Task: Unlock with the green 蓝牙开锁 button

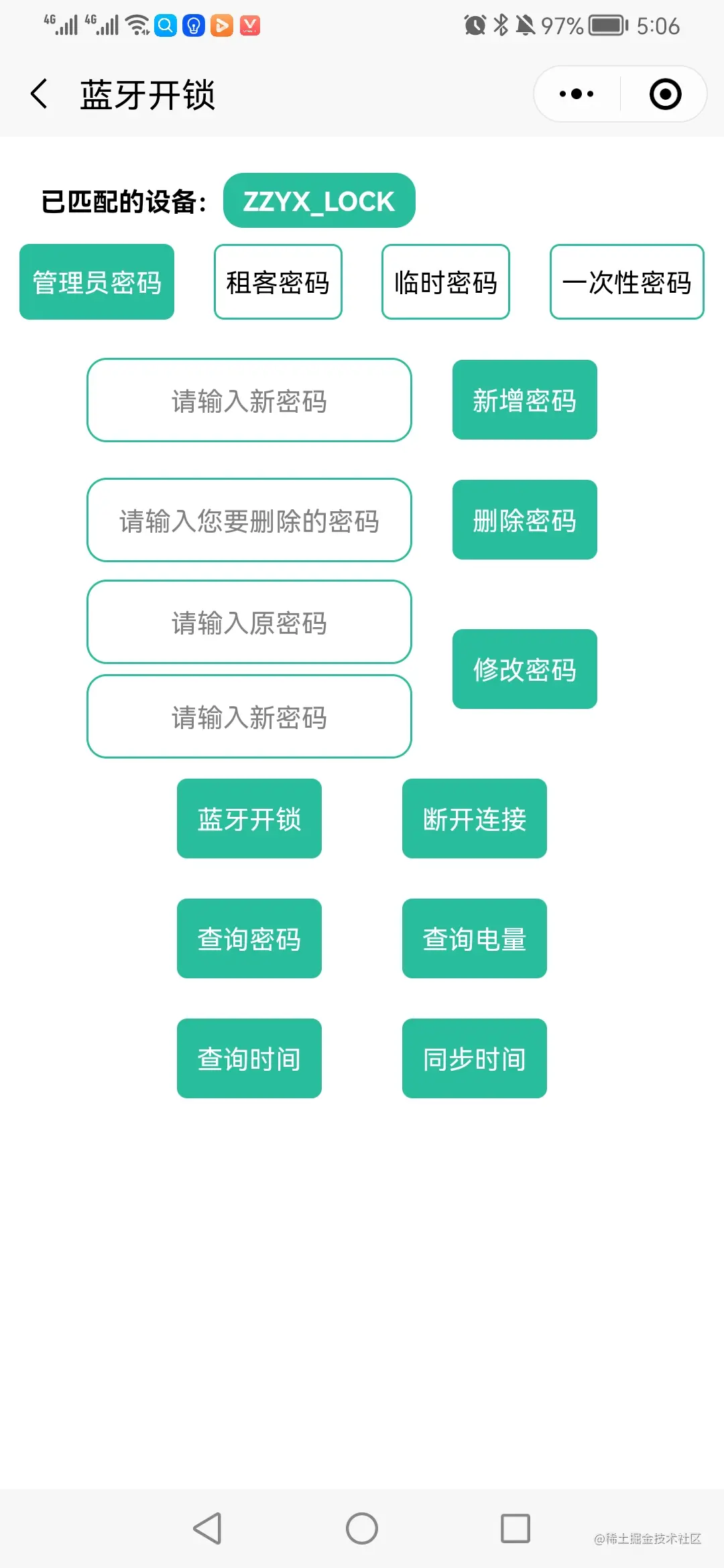Action: (249, 819)
